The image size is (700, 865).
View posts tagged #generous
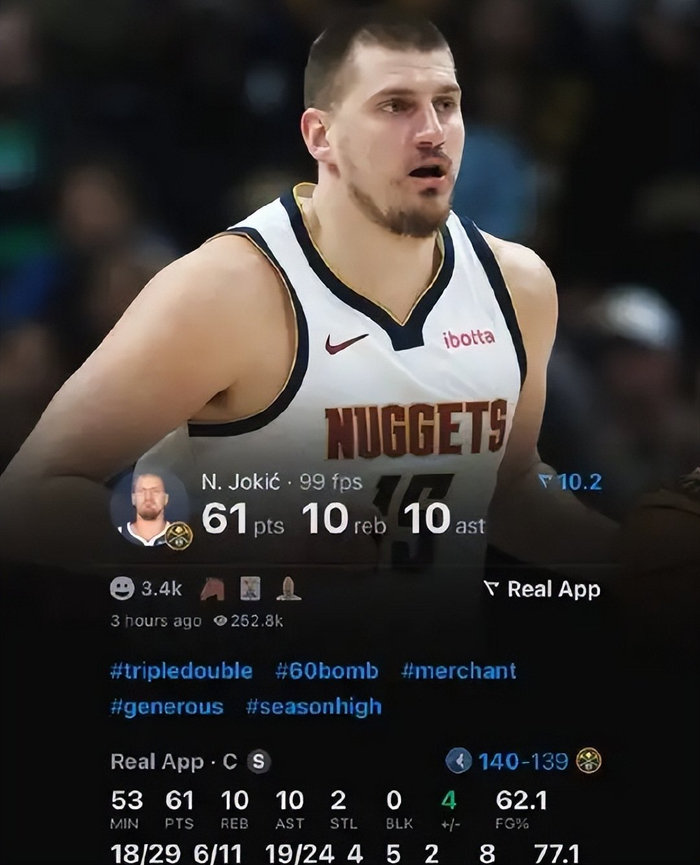(x=166, y=707)
